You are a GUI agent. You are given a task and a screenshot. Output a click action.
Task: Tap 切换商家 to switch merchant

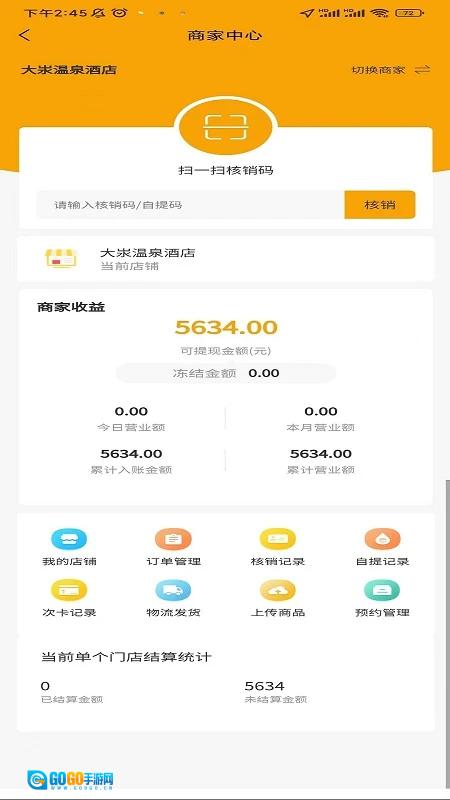coord(391,70)
